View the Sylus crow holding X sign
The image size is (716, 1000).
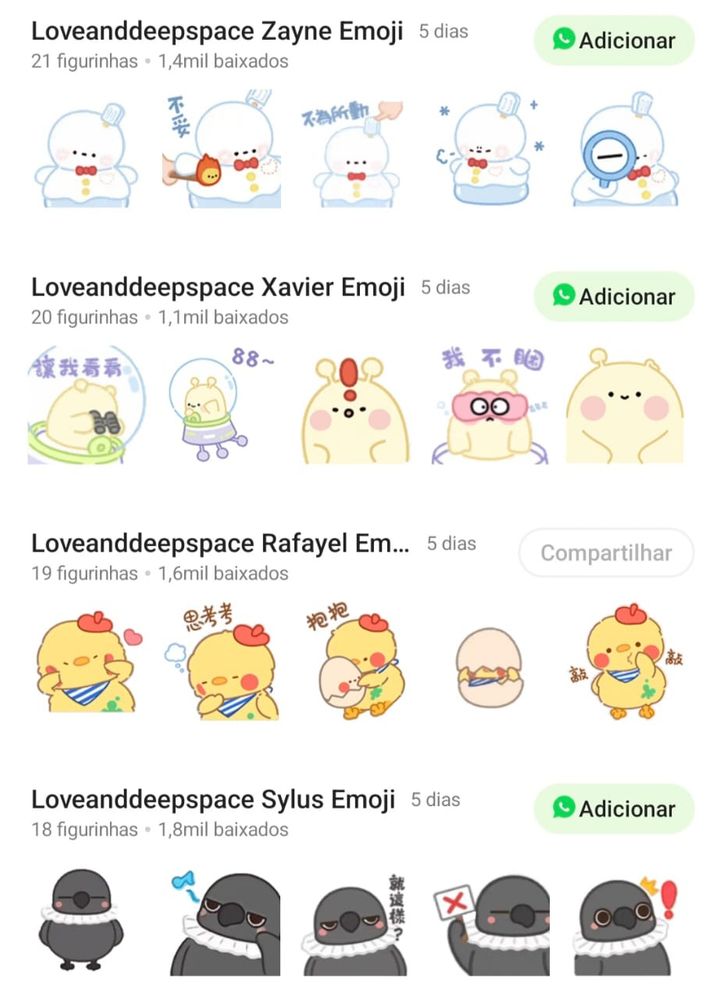click(491, 923)
